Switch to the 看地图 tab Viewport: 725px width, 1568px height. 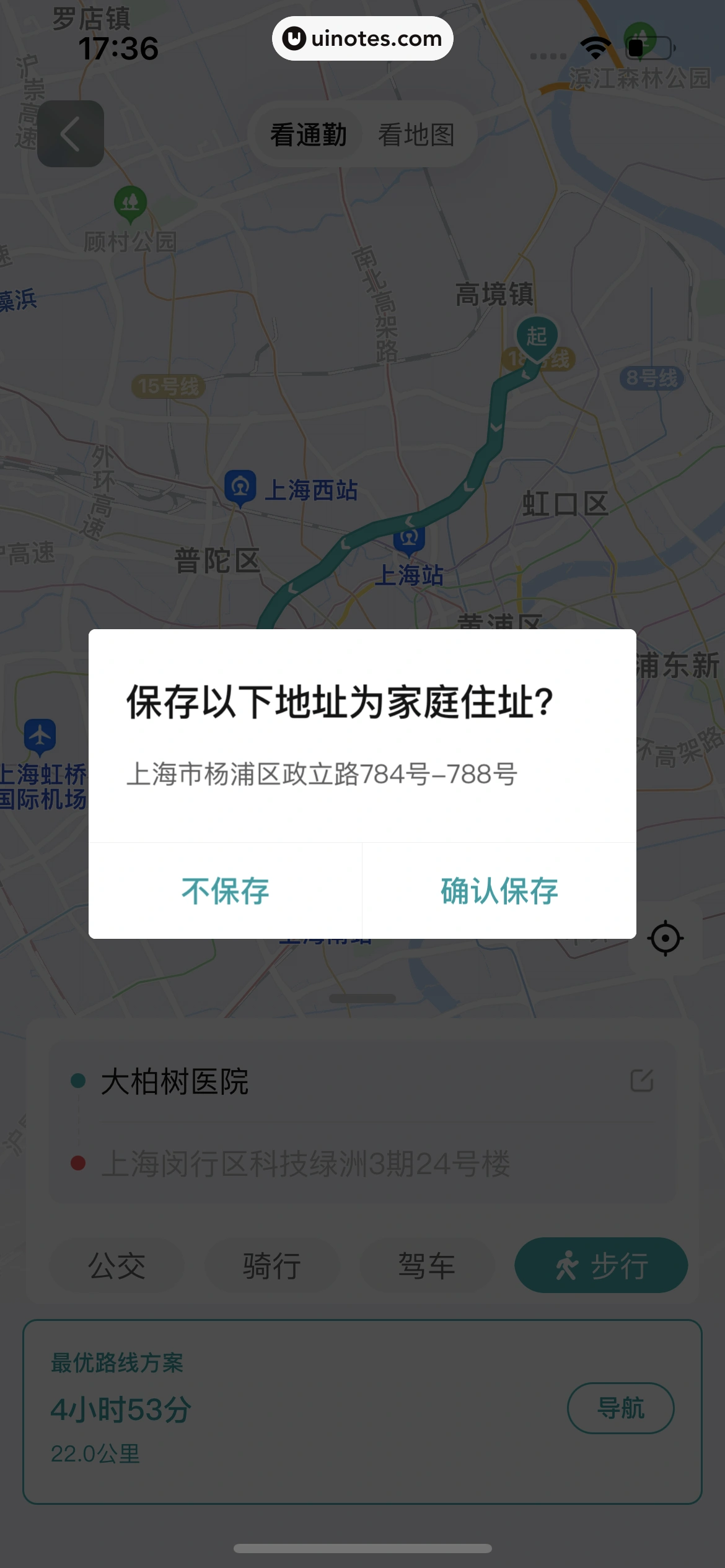[417, 134]
